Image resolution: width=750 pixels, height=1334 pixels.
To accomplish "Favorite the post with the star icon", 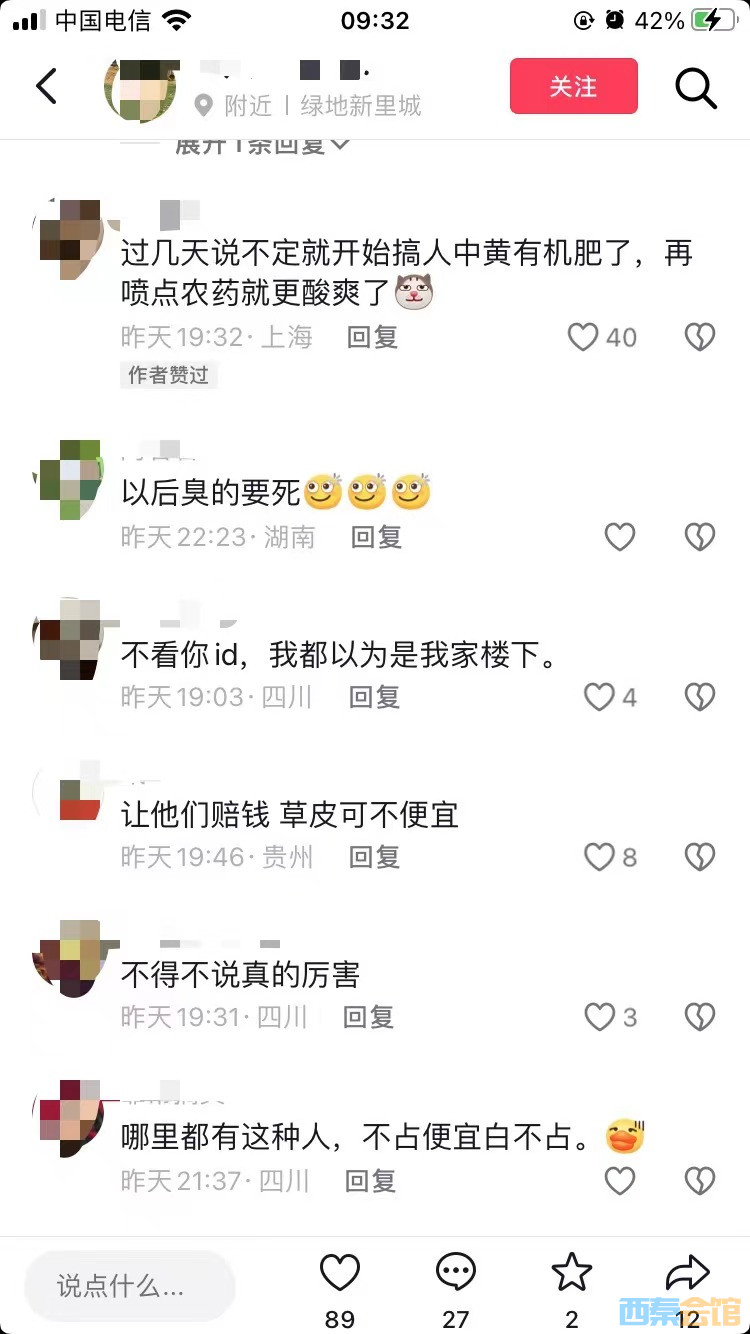I will tap(572, 1273).
